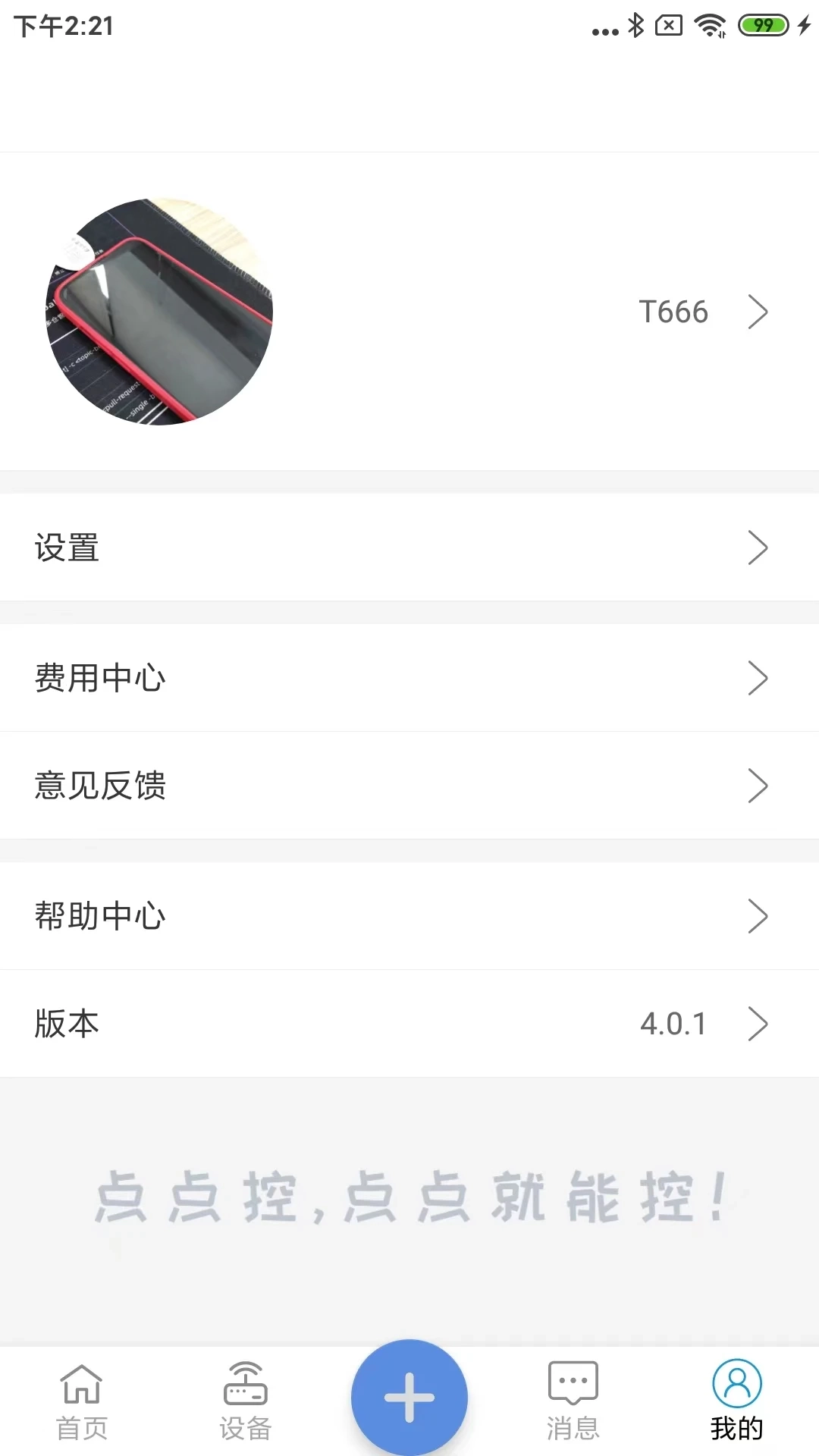Tap the blue plus button to add device
Screen dimensions: 819x1456
409,1395
